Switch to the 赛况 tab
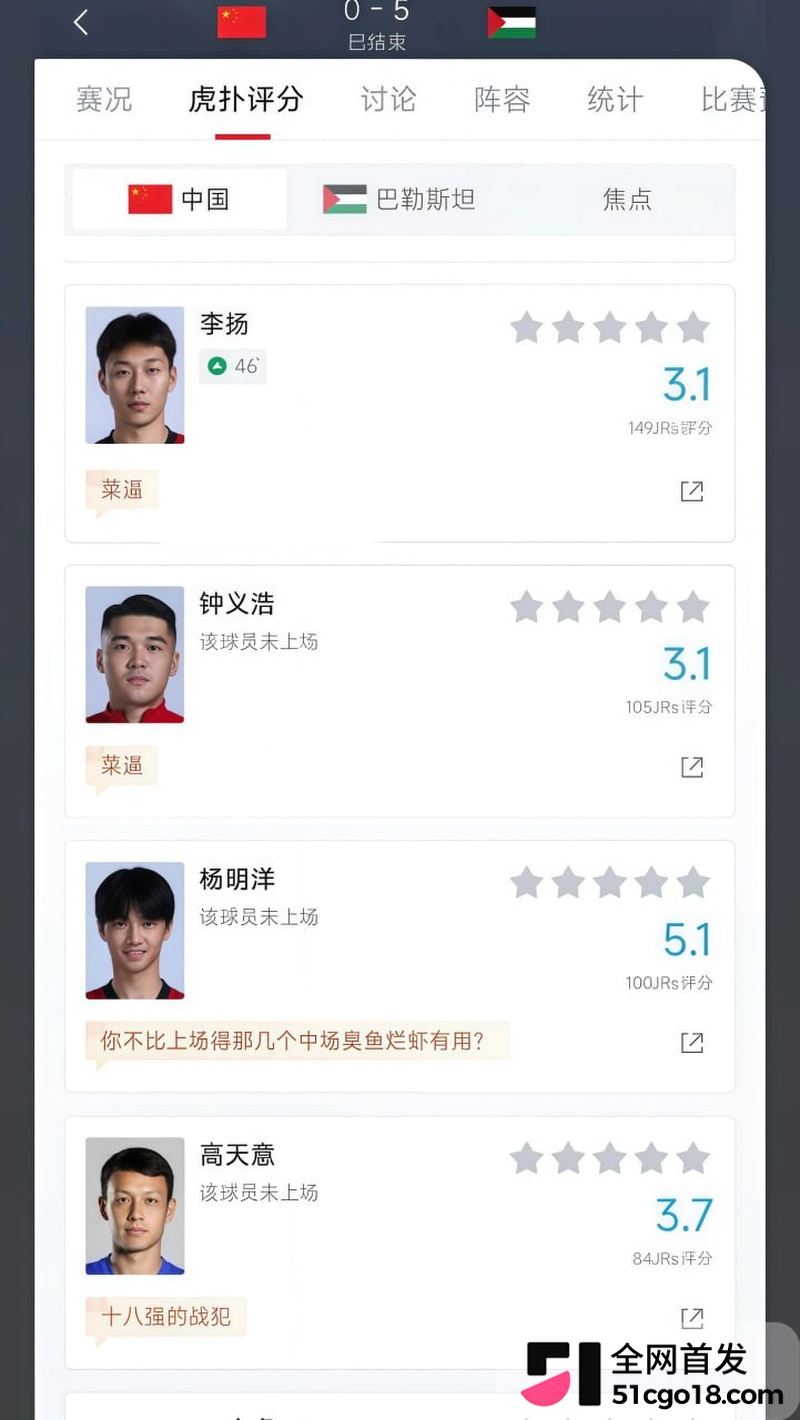Image resolution: width=800 pixels, height=1420 pixels. [x=104, y=99]
